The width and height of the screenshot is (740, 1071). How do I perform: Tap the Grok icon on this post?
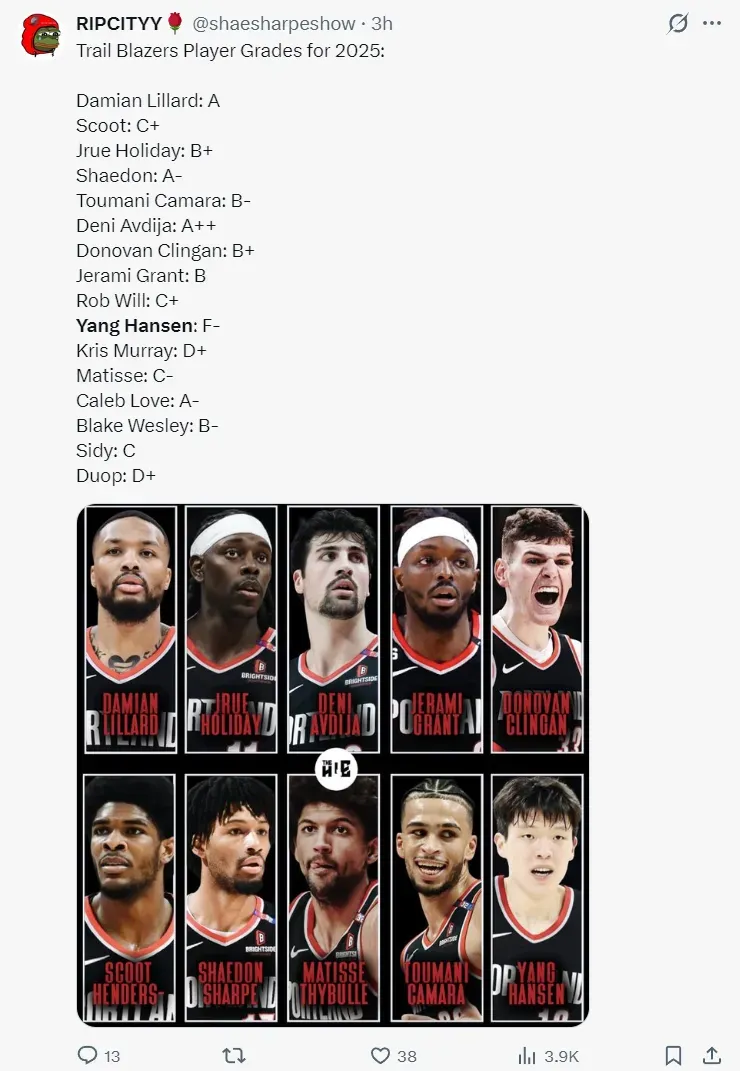678,23
